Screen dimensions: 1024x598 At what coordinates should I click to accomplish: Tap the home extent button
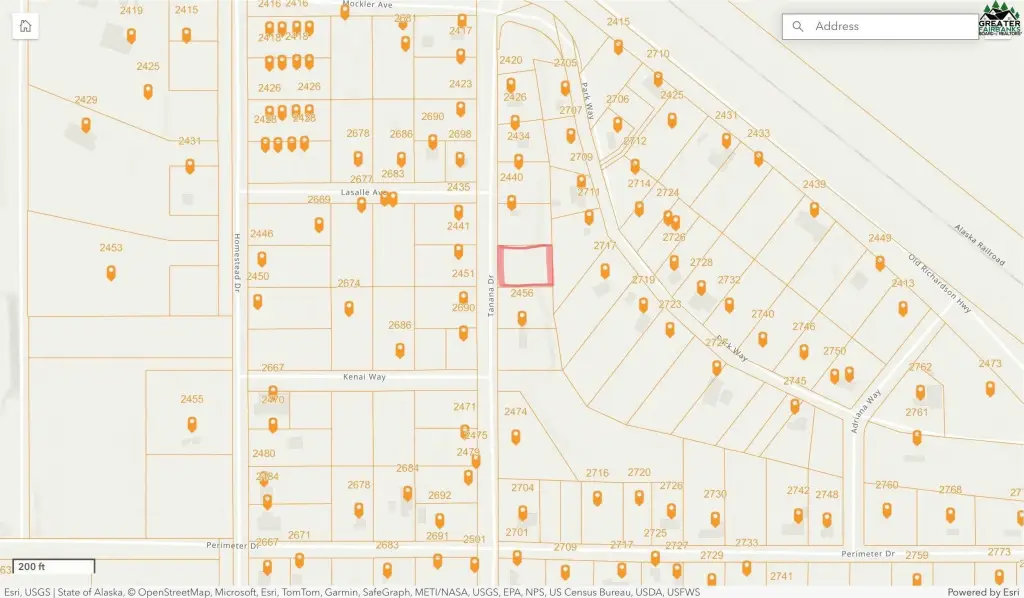(x=25, y=26)
